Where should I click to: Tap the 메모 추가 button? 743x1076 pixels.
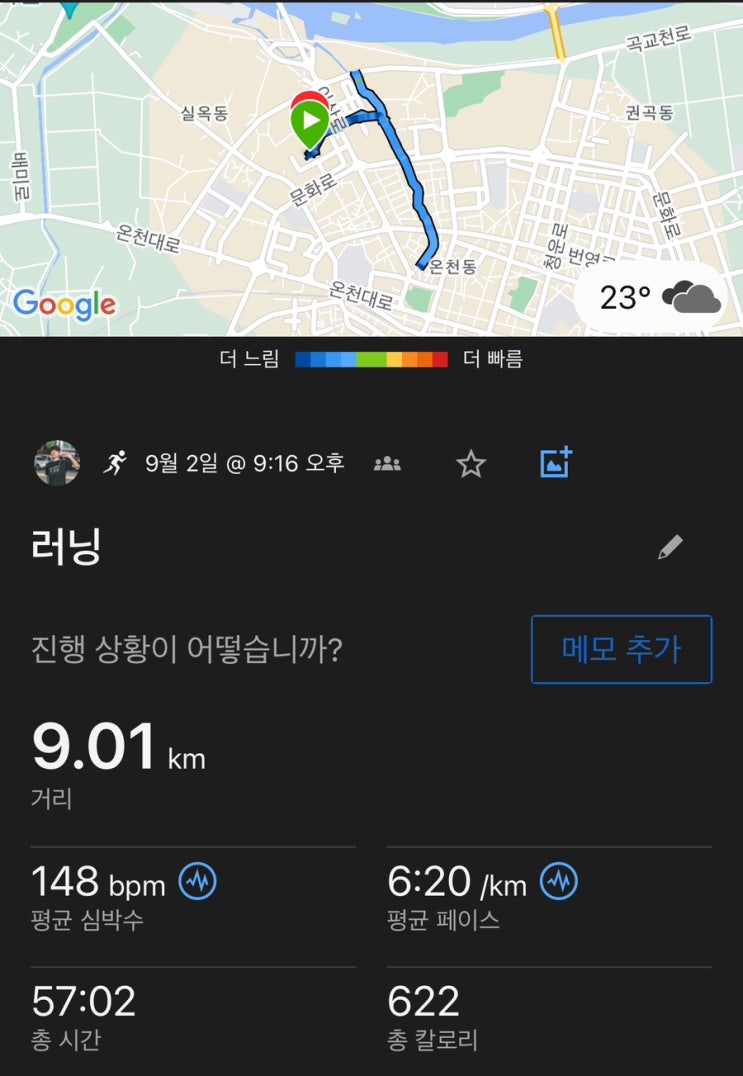621,649
